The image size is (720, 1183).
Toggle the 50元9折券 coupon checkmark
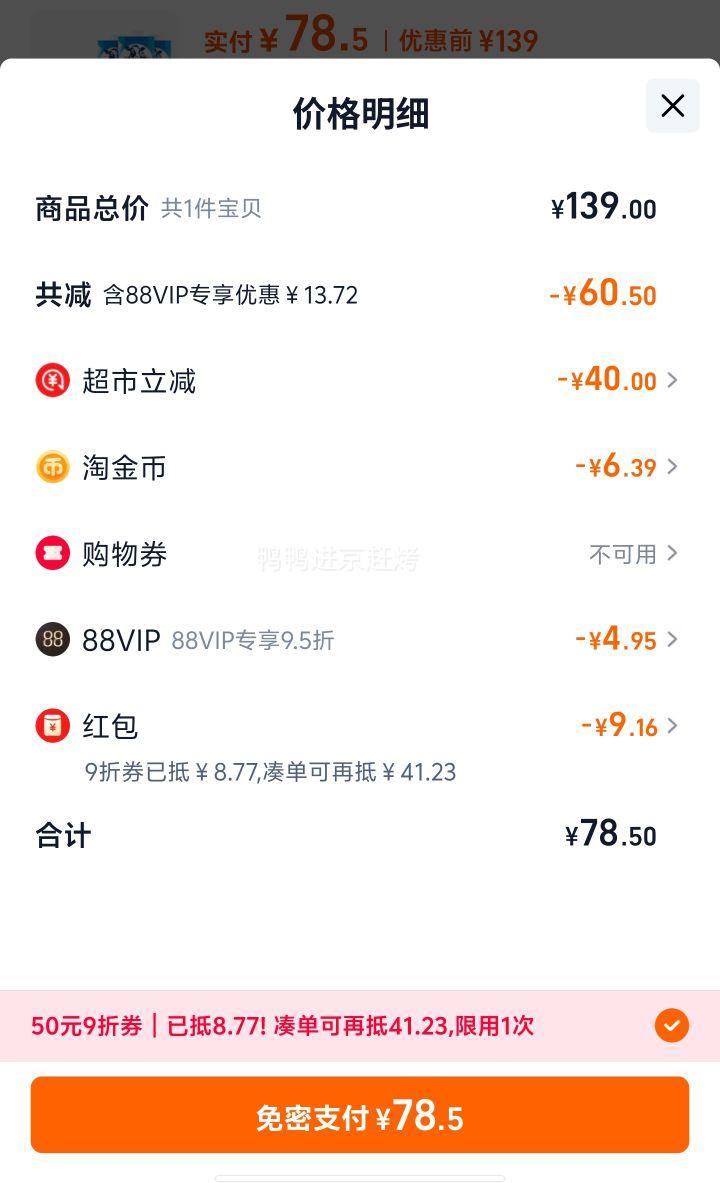(x=671, y=1025)
